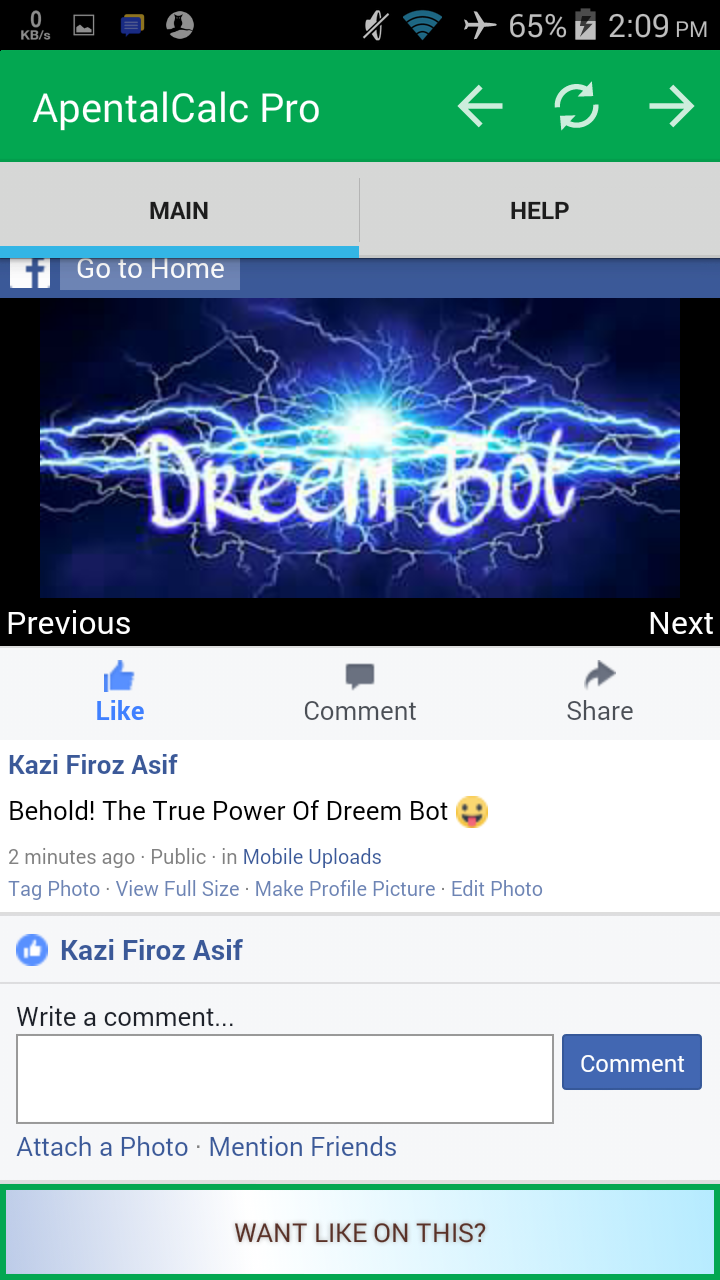The image size is (720, 1280).
Task: Open View Full Size link
Action: [177, 889]
